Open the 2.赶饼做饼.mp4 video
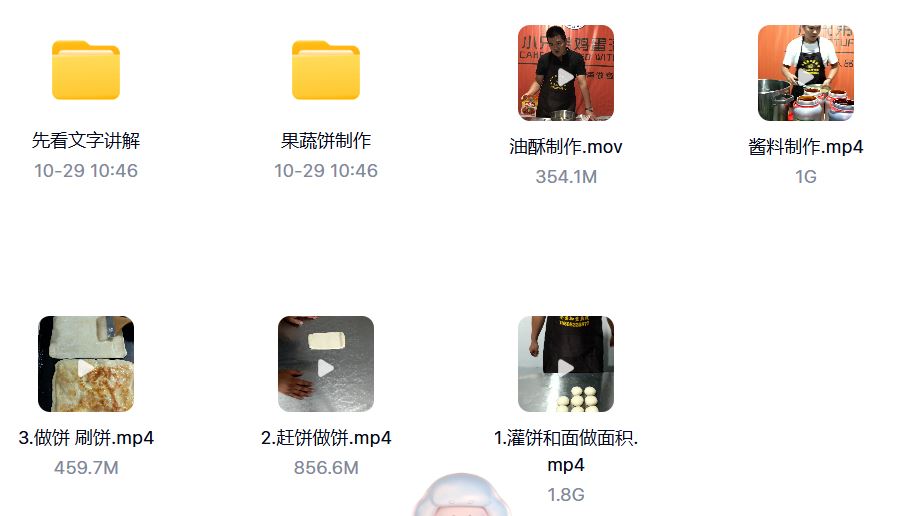Screen dimensions: 924x516 326,365
